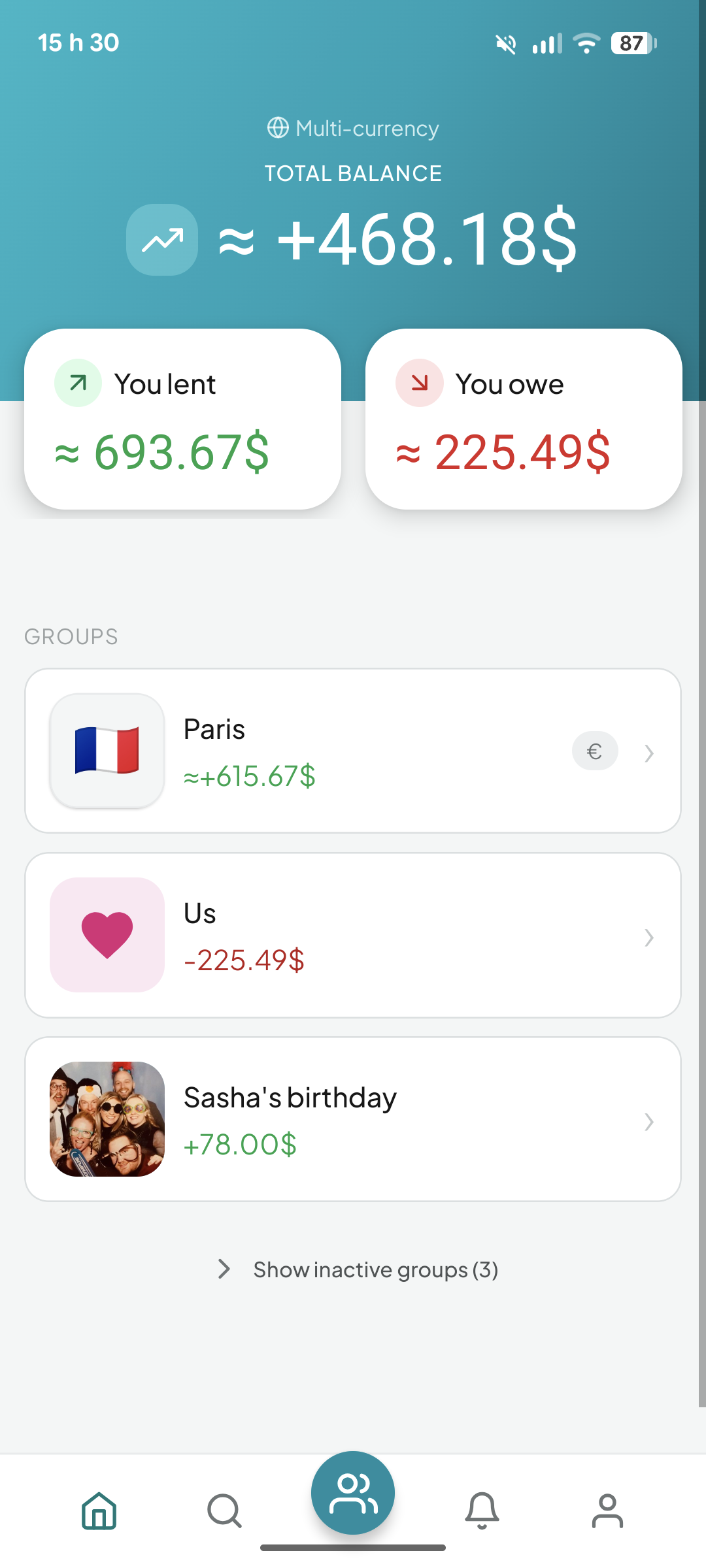Click the France flag group avatar
706x1568 pixels.
[x=107, y=750]
